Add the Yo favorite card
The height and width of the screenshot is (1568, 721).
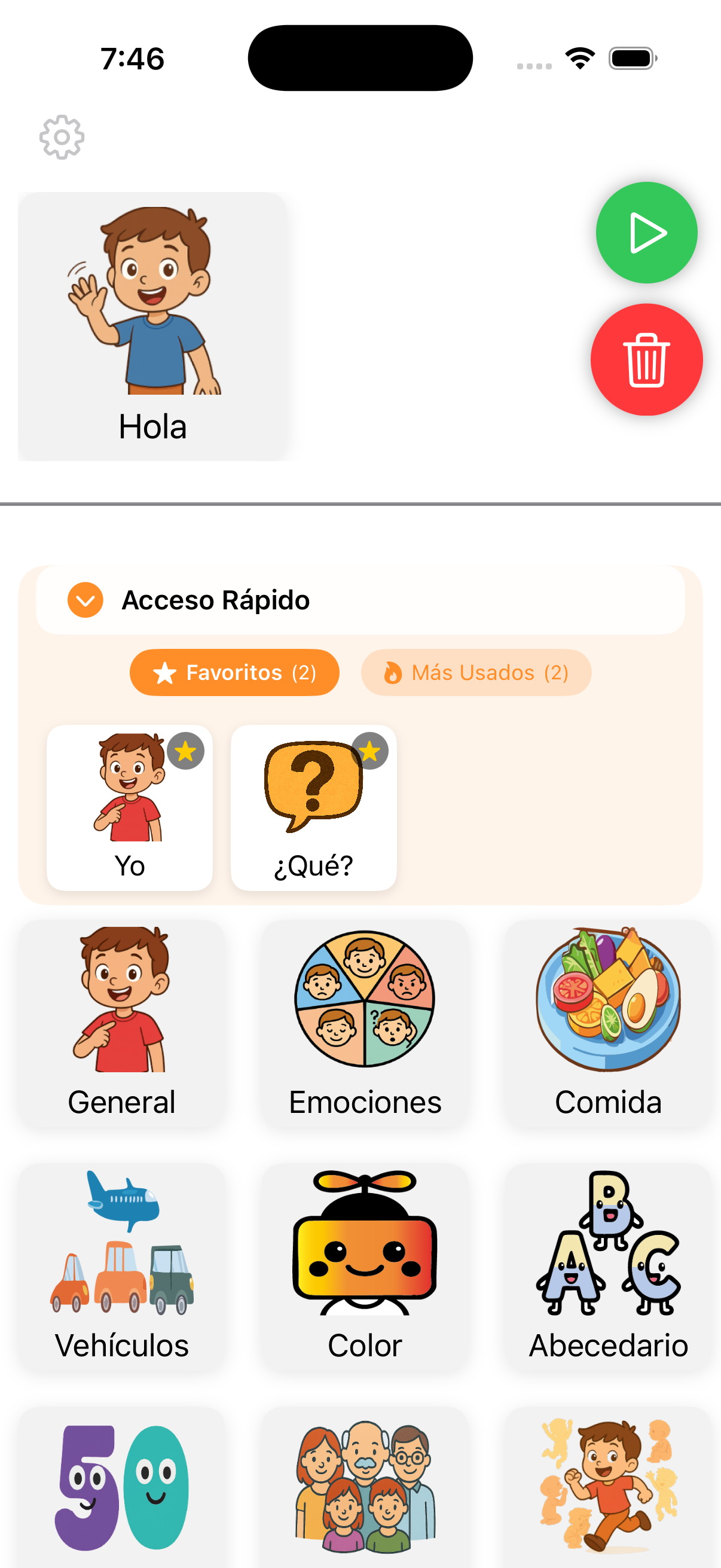click(129, 807)
